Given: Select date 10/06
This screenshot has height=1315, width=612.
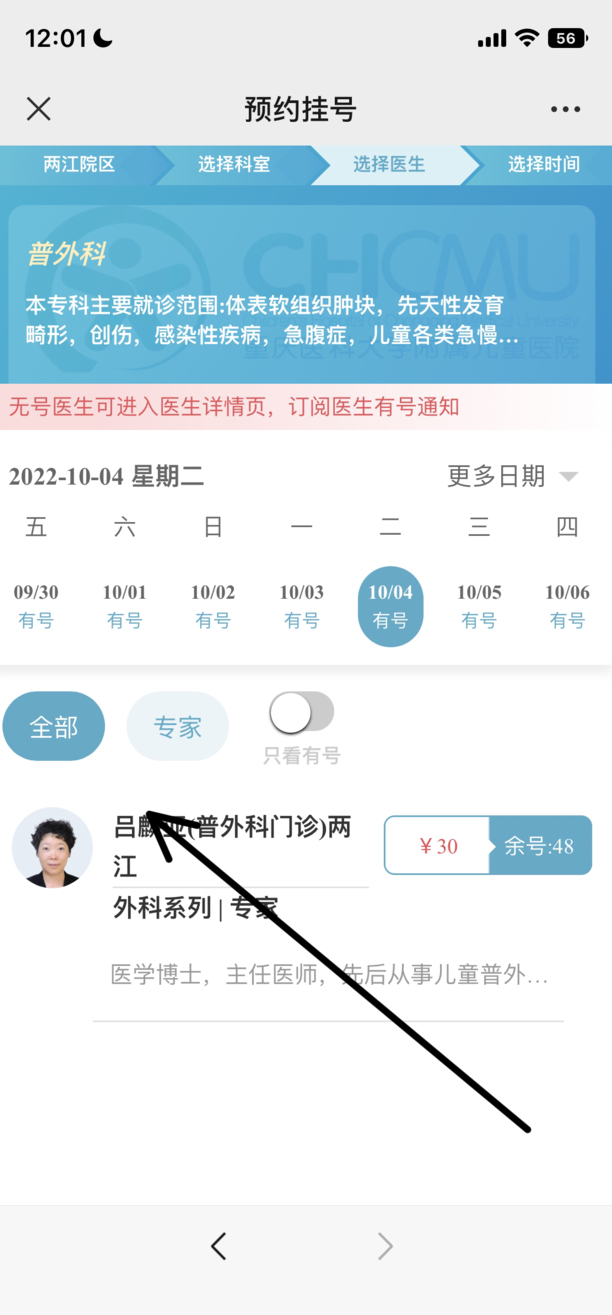Looking at the screenshot, I should 567,606.
